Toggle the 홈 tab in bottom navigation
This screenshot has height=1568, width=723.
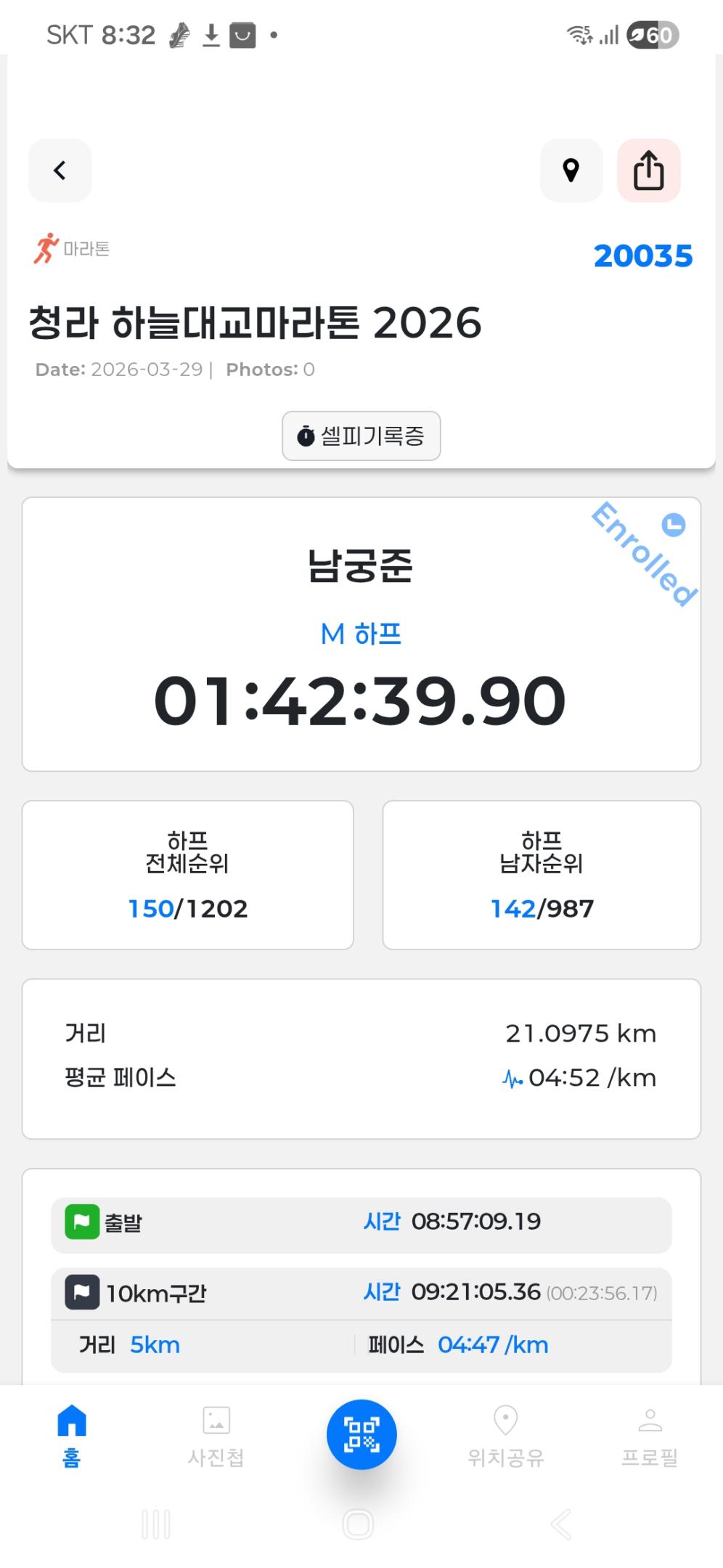72,1432
